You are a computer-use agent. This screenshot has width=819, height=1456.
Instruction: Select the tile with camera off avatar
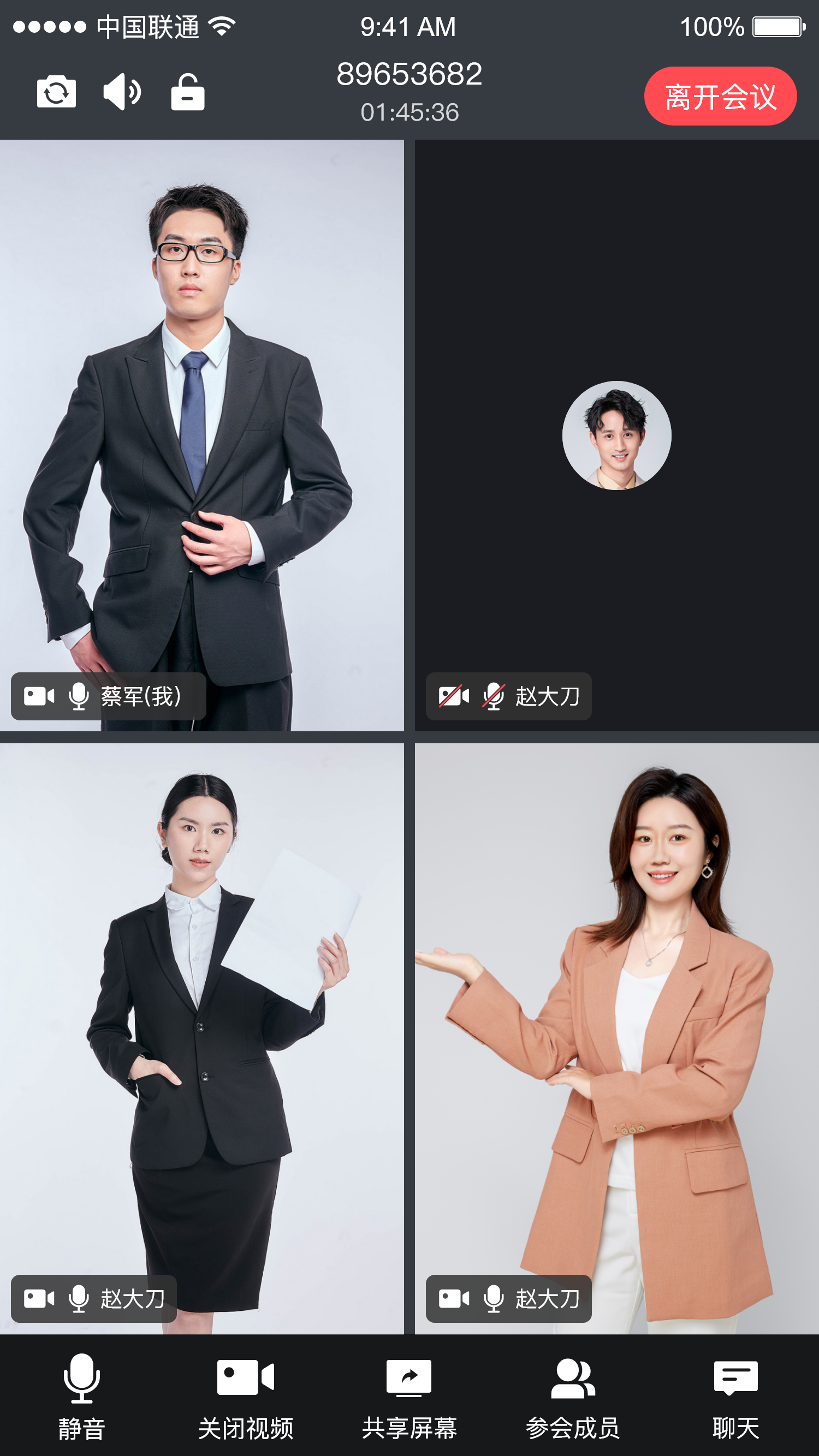click(x=616, y=435)
